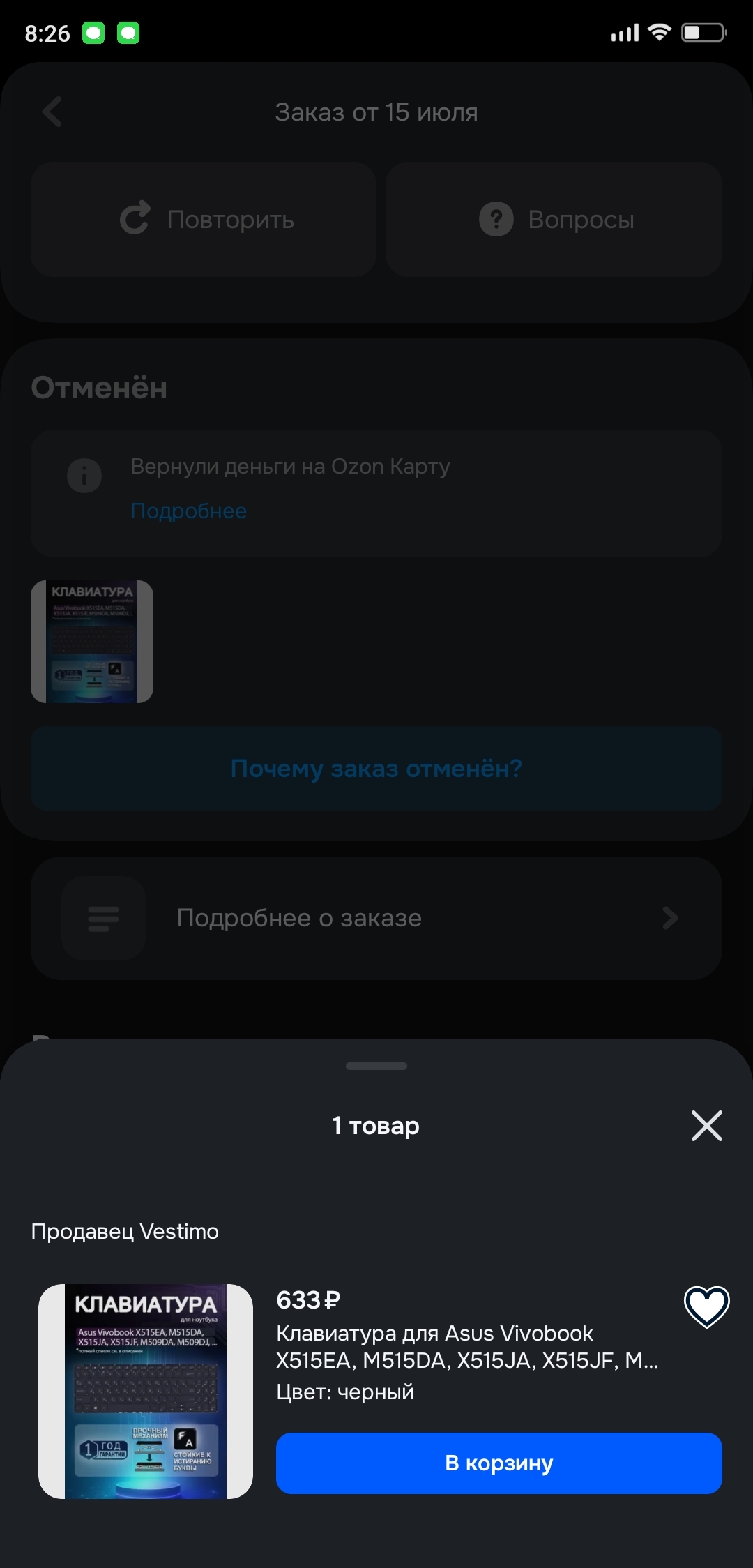The width and height of the screenshot is (753, 1568).
Task: Open the keyboard product title
Action: (x=467, y=1346)
